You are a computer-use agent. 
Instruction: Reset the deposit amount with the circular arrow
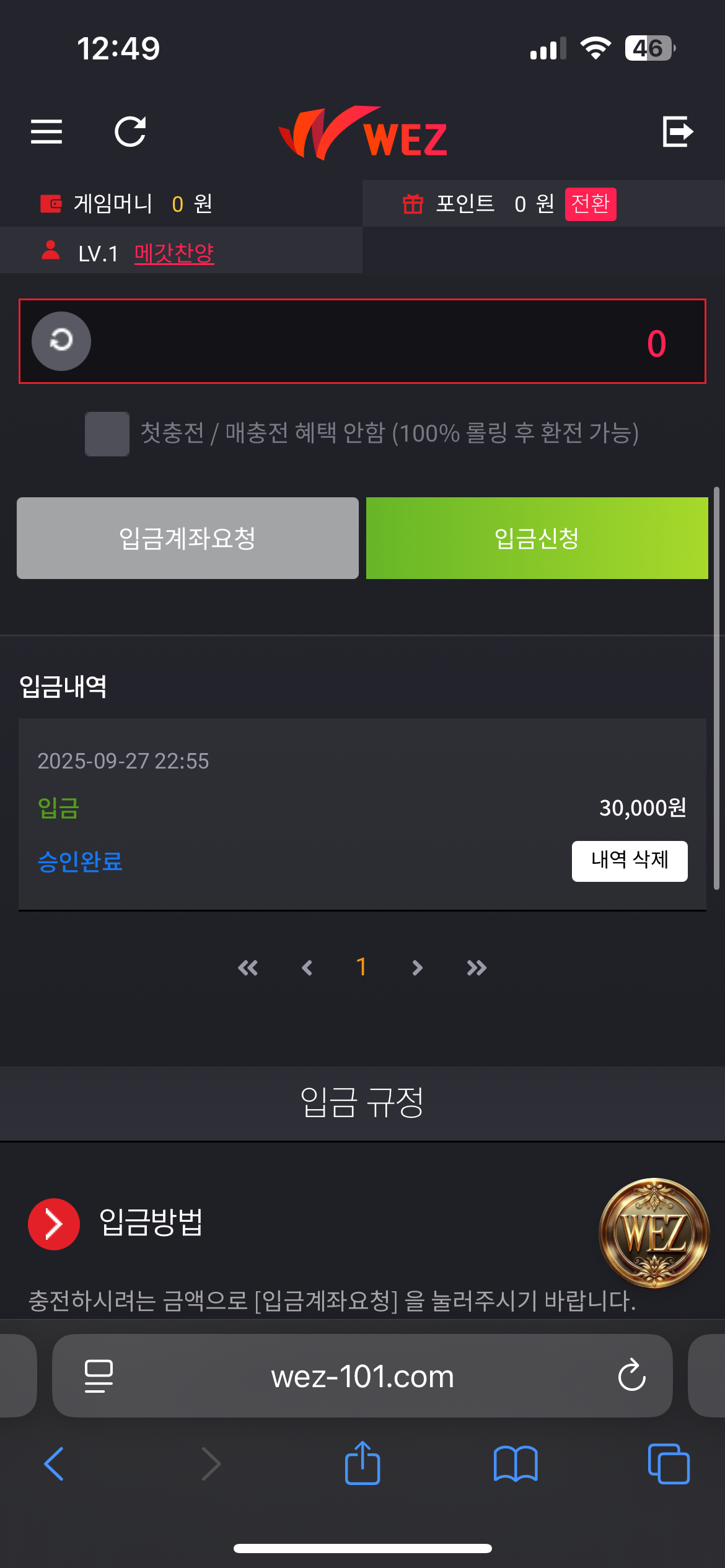pos(61,341)
